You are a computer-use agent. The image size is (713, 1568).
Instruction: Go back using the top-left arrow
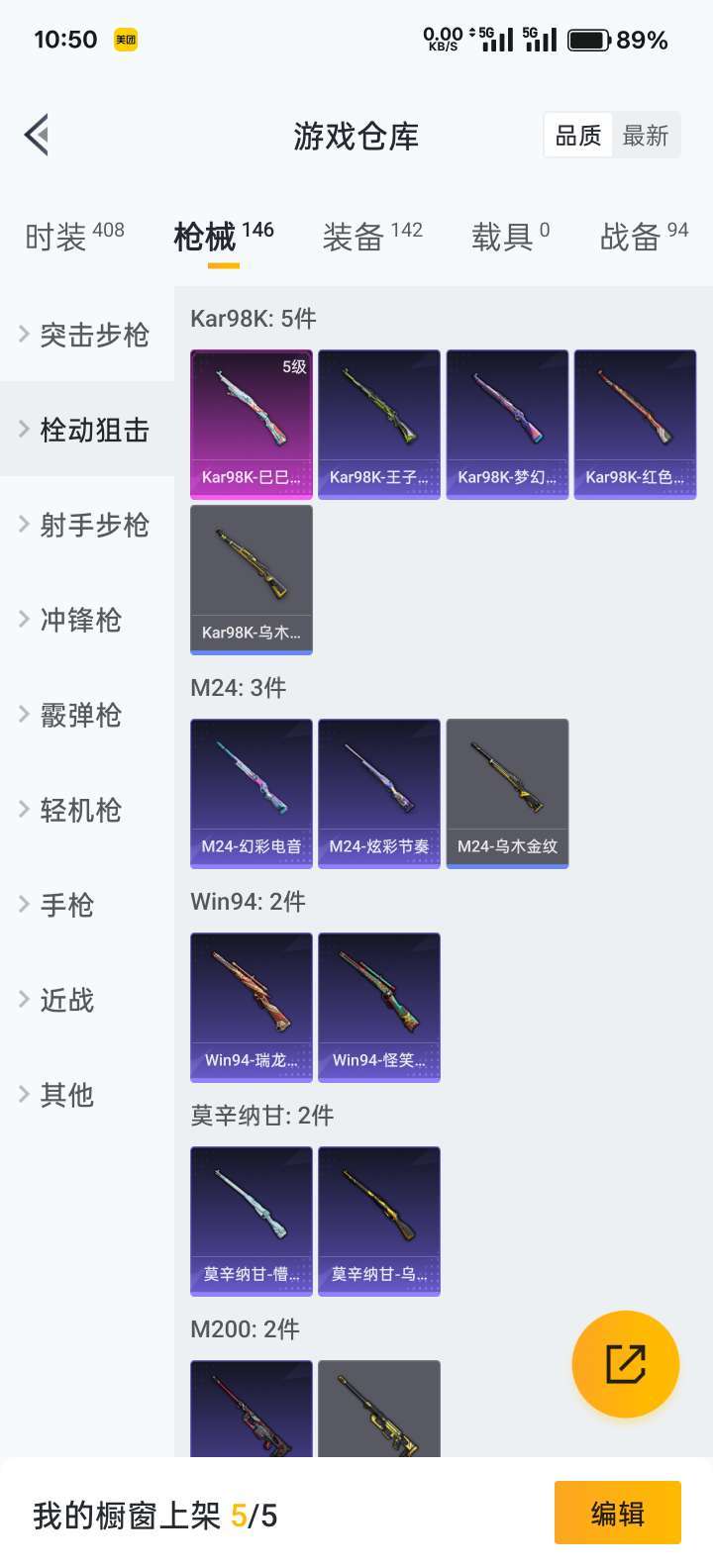37,136
